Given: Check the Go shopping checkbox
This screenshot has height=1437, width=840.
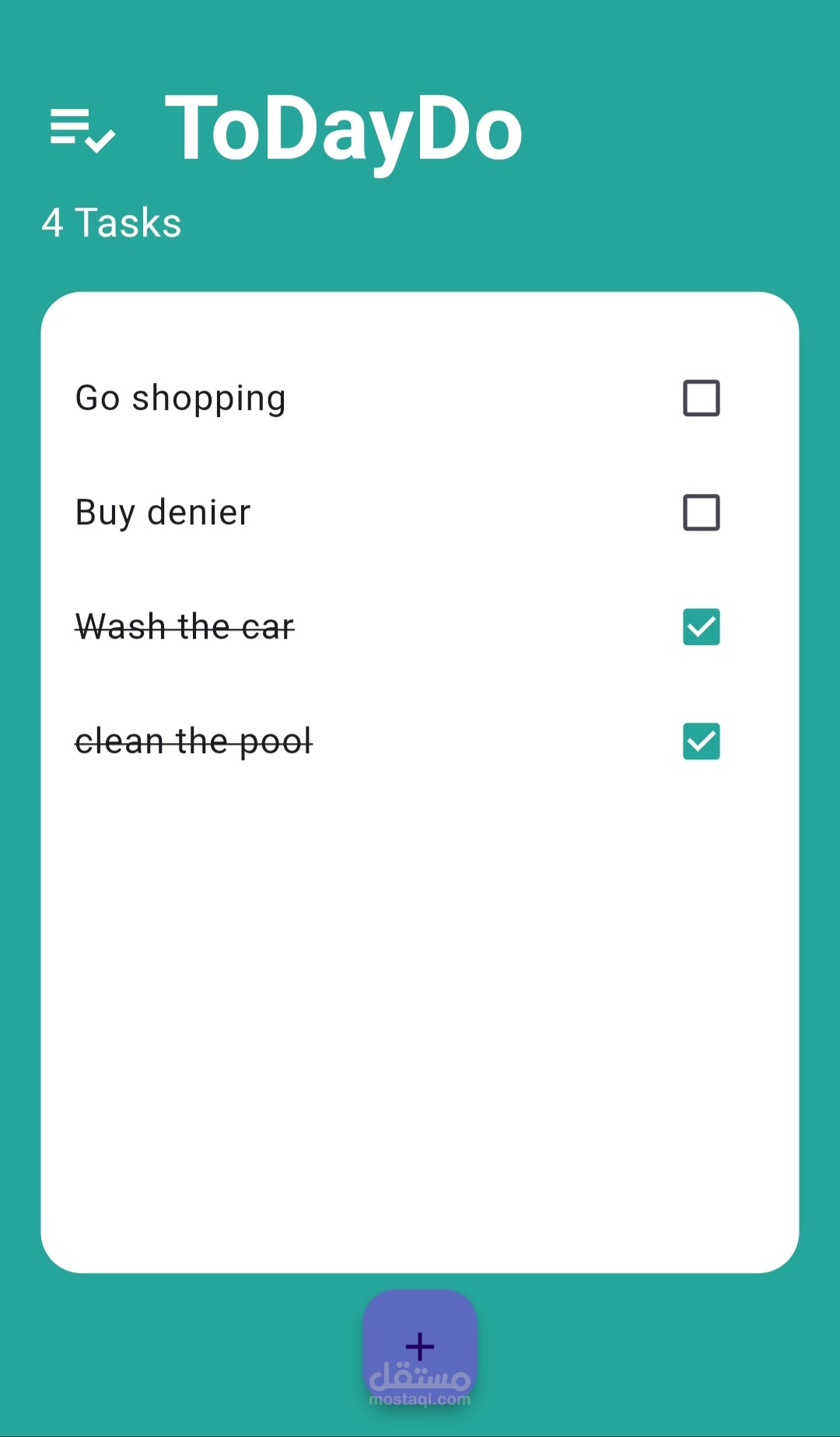Looking at the screenshot, I should 701,398.
